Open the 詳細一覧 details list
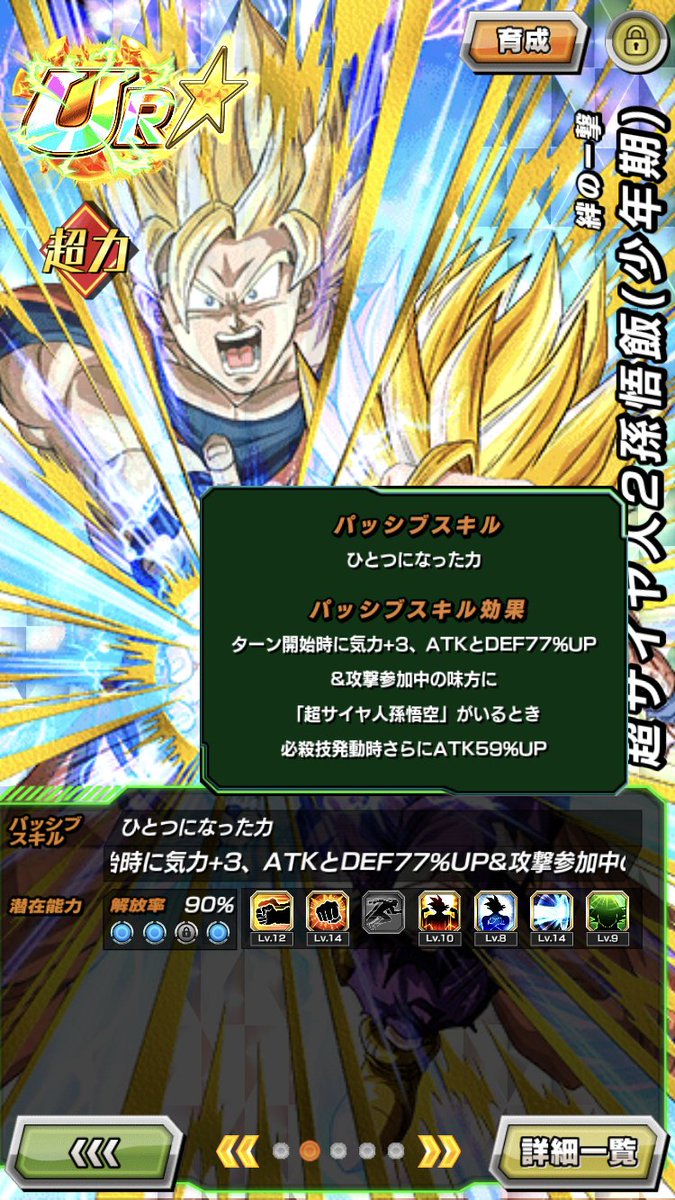 [580, 1151]
